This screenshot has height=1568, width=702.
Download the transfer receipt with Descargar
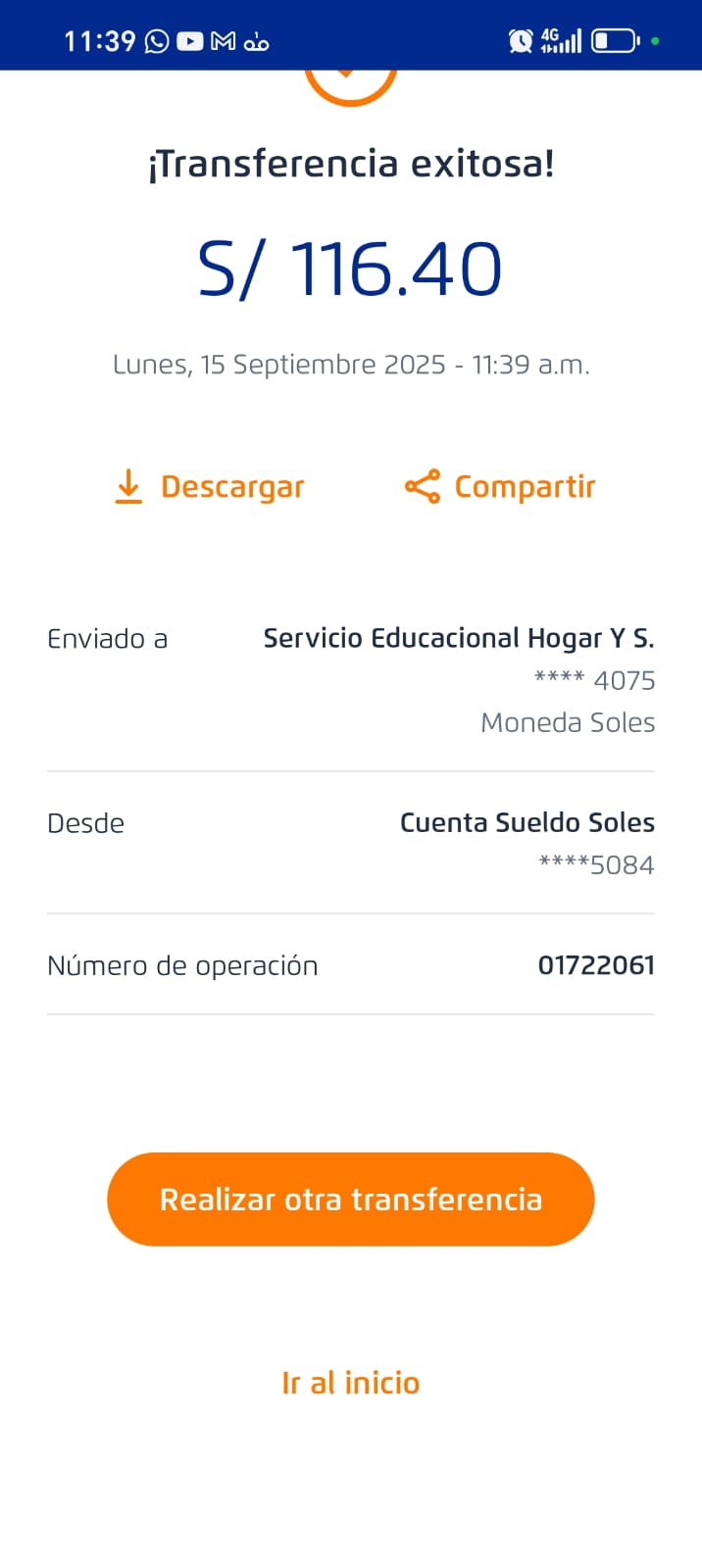(210, 487)
